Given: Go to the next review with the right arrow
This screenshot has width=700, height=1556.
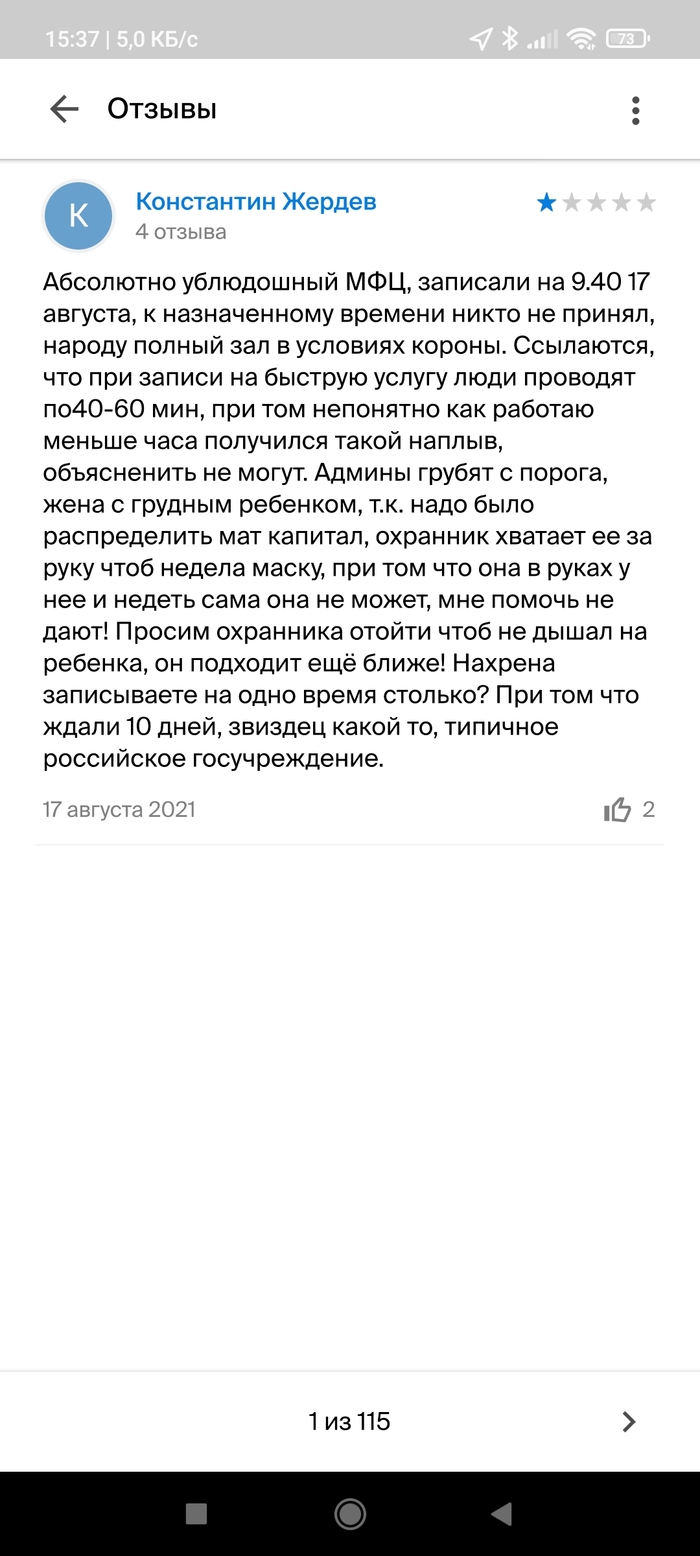Looking at the screenshot, I should click(628, 1421).
